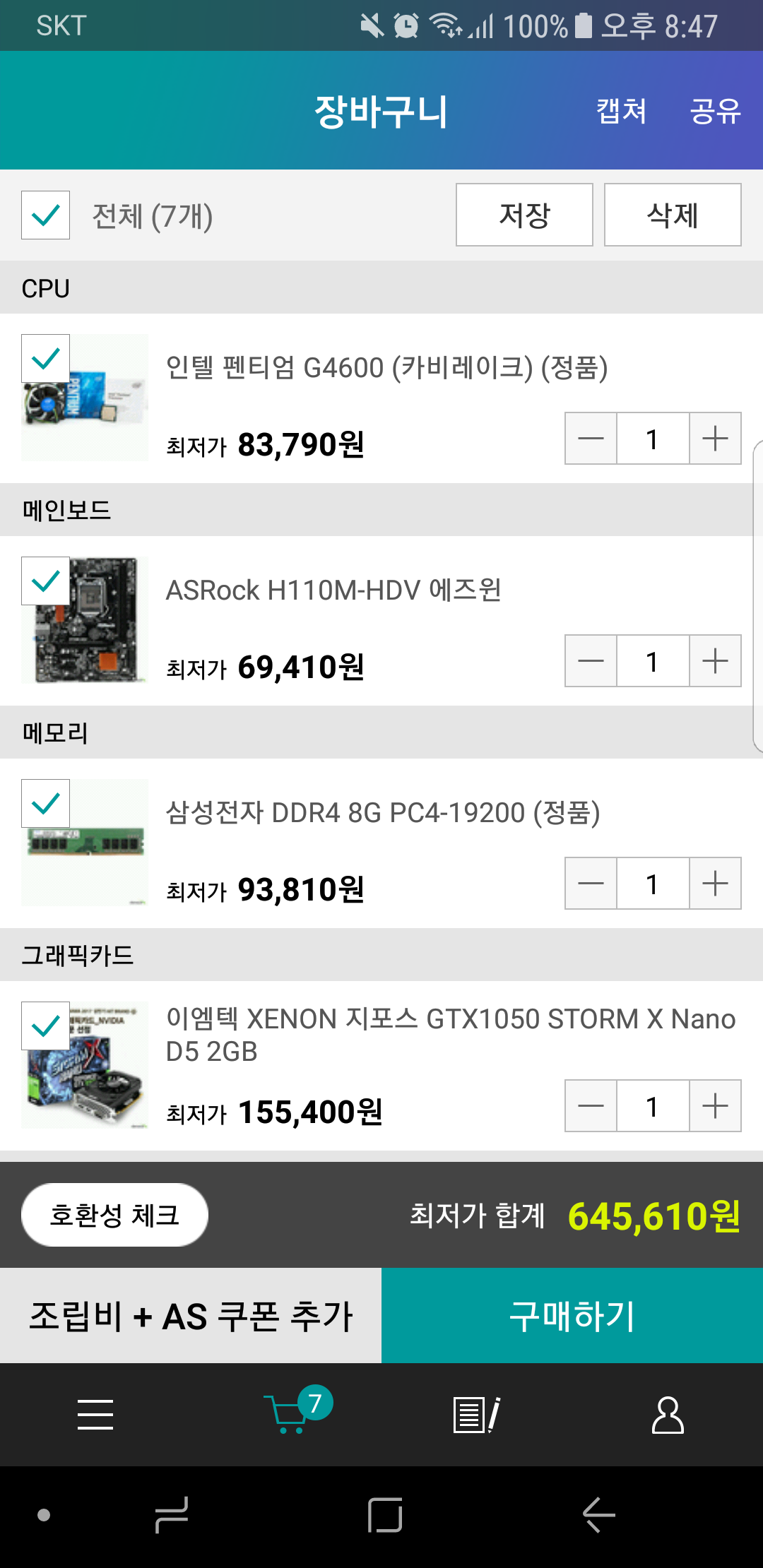Open the estimate list tab icon
This screenshot has height=1568, width=763.
[477, 1415]
